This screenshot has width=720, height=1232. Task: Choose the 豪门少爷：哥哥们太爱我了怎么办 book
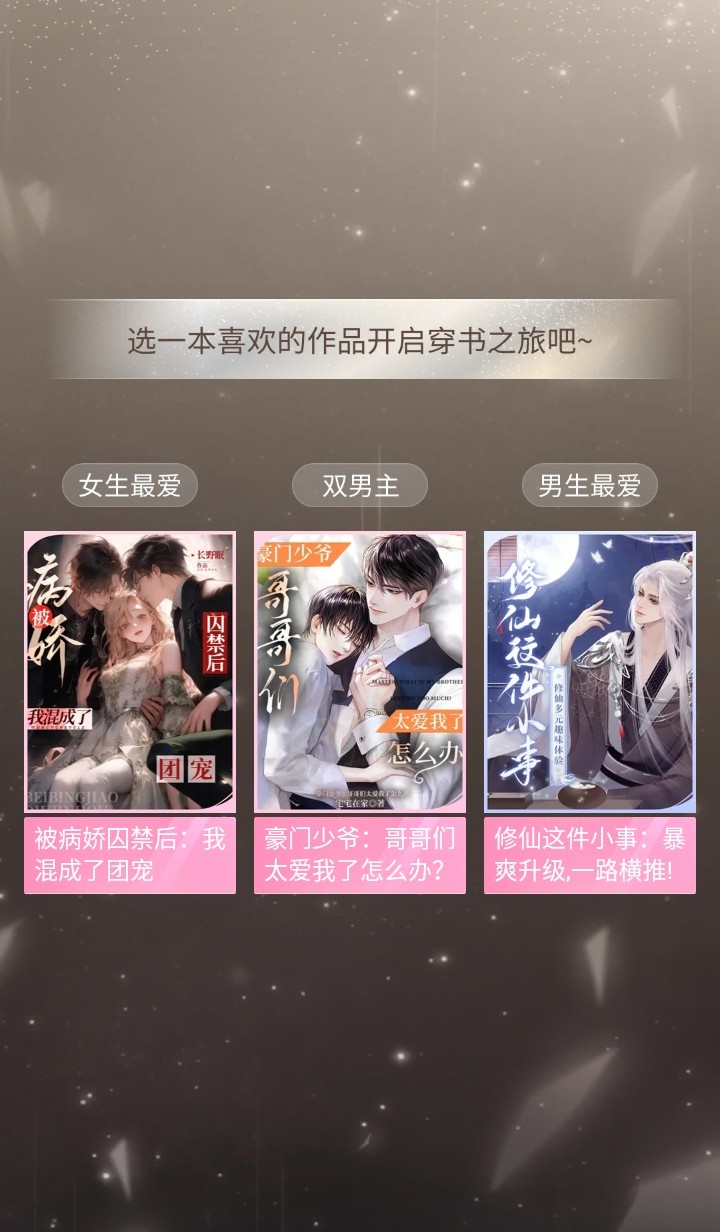[360, 671]
